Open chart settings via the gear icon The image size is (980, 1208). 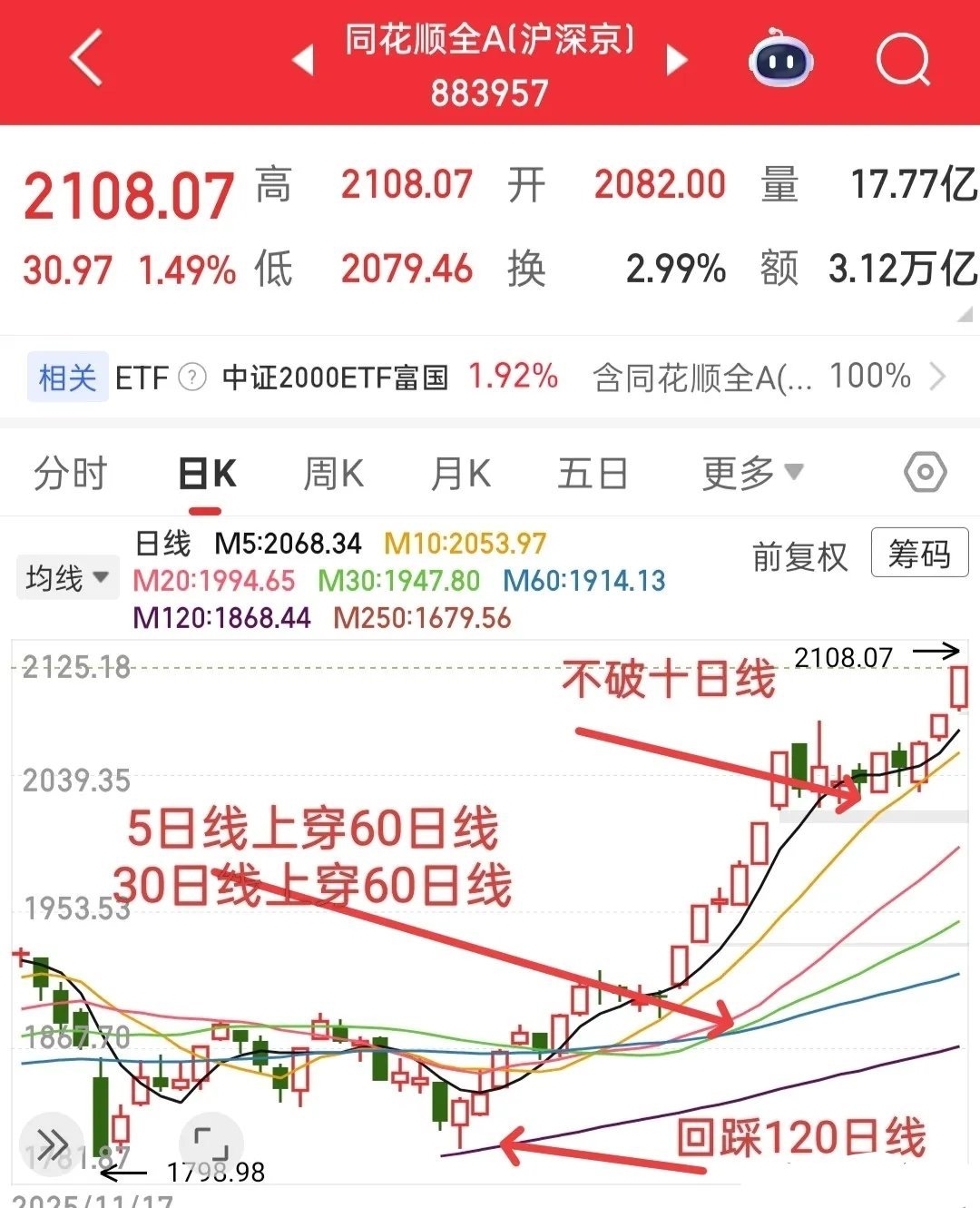point(925,473)
